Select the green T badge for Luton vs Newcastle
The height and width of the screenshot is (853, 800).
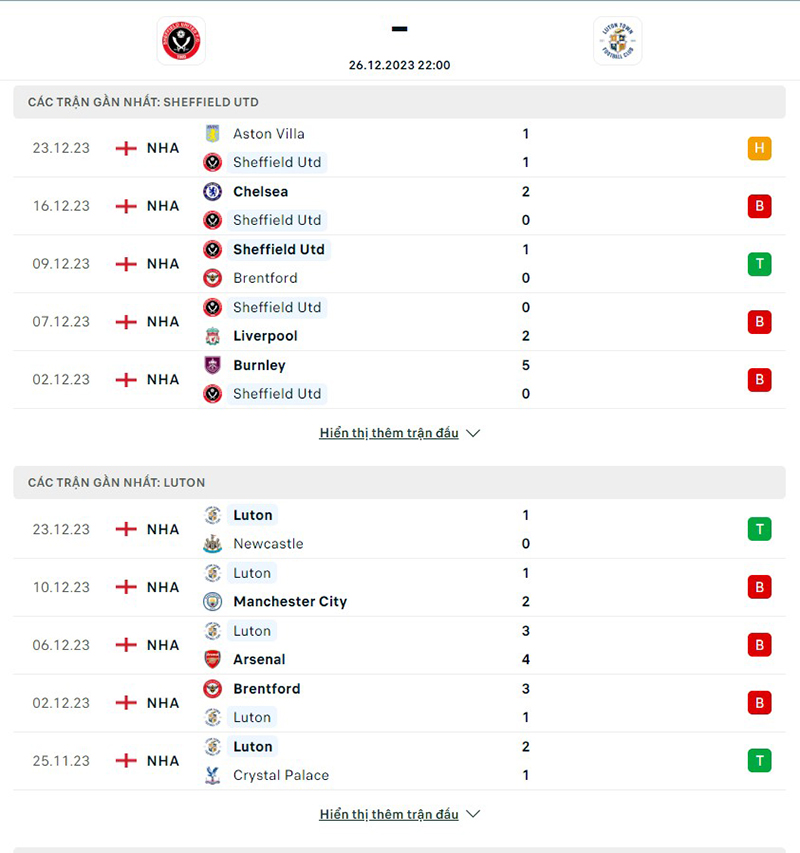click(x=758, y=529)
